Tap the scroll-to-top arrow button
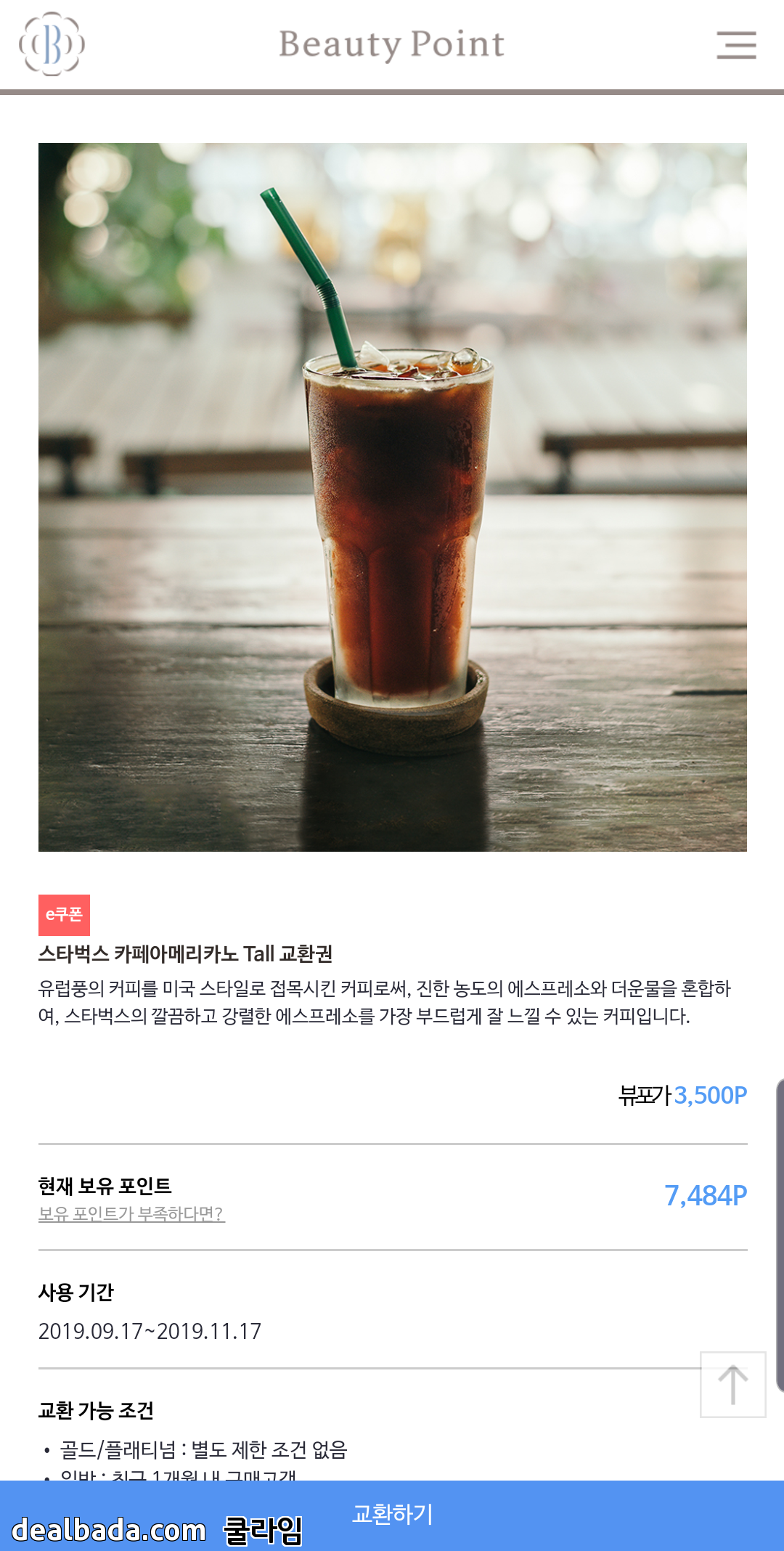Viewport: 784px width, 1551px height. coord(732,1384)
